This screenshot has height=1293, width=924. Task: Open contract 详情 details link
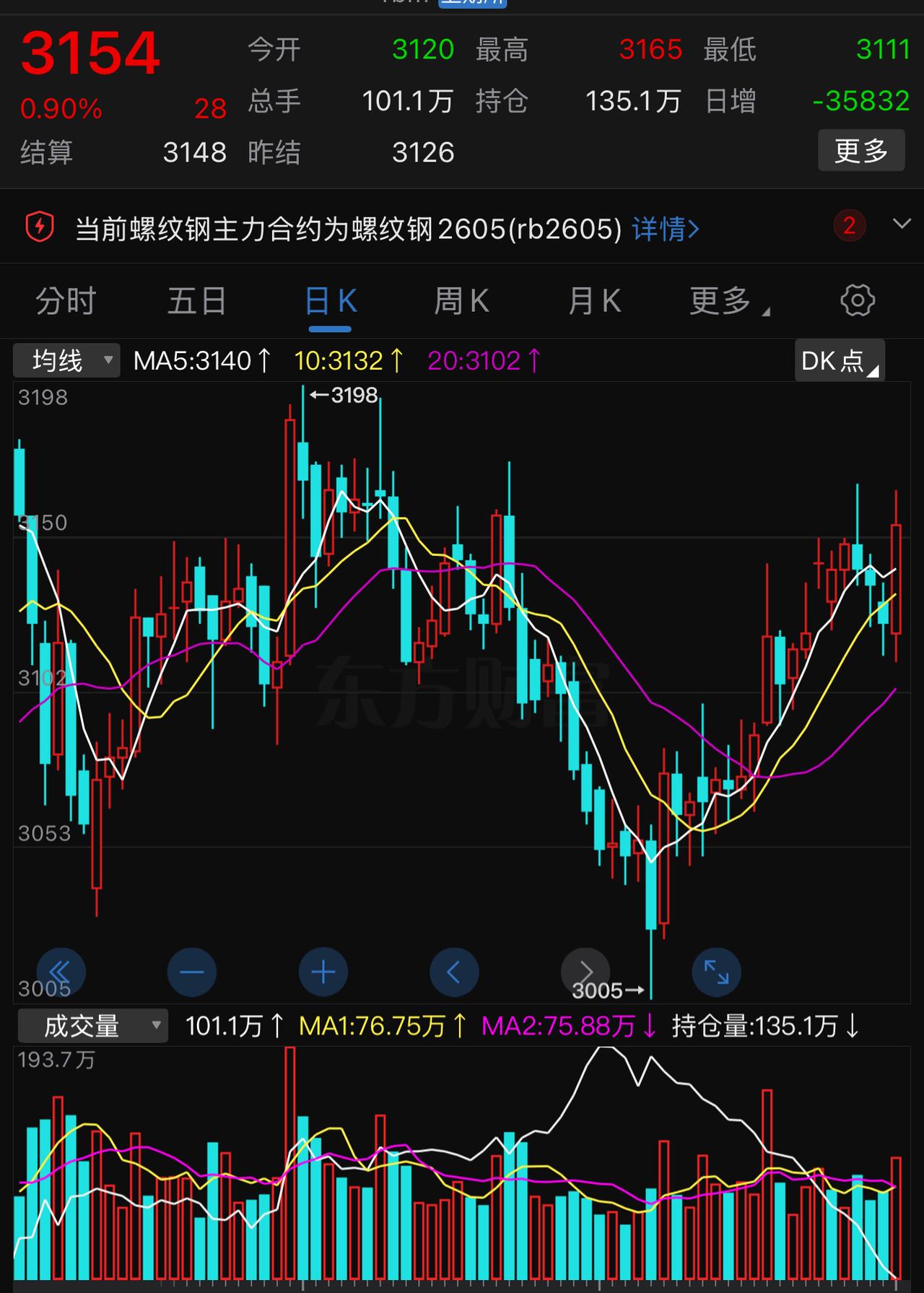pos(663,227)
